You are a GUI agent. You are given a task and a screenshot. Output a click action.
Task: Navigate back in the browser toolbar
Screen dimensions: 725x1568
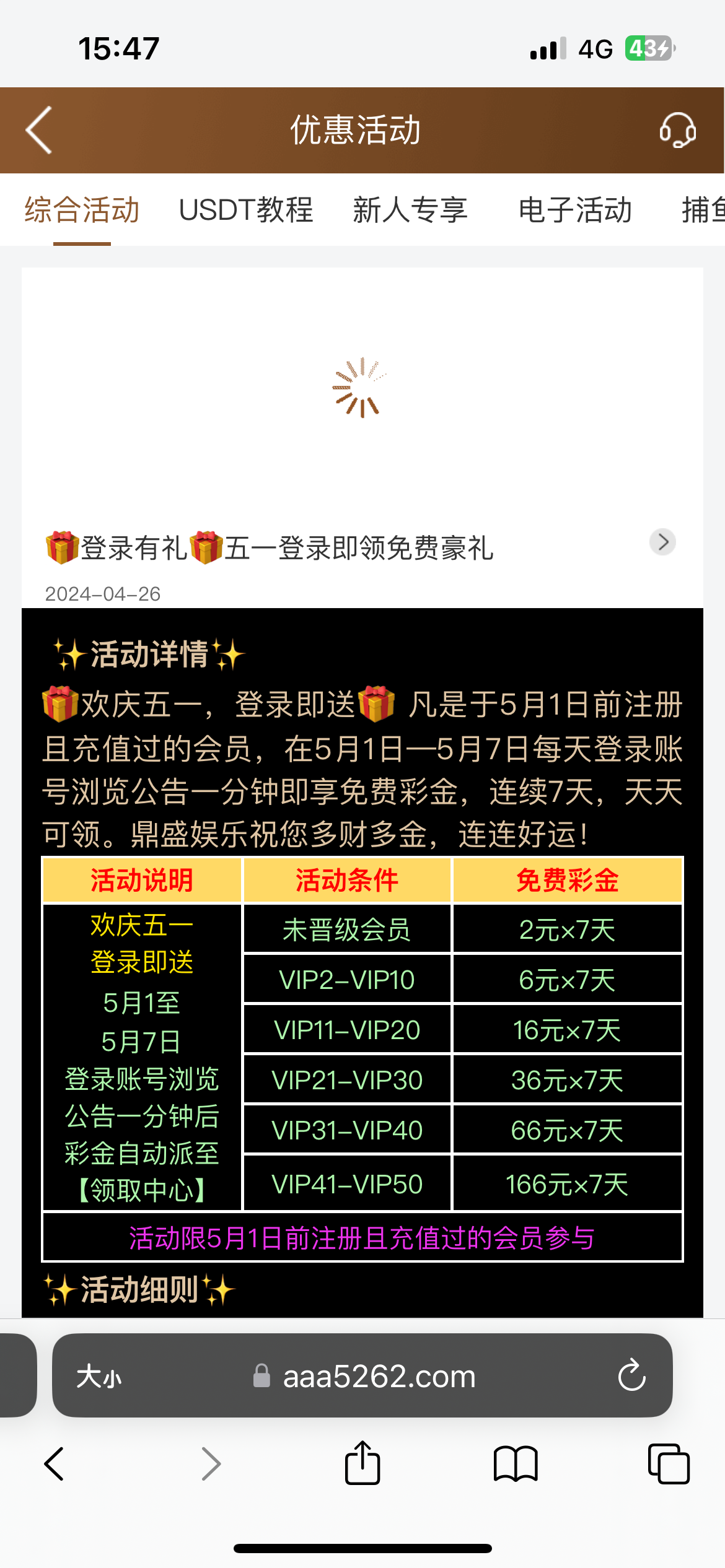[55, 1464]
